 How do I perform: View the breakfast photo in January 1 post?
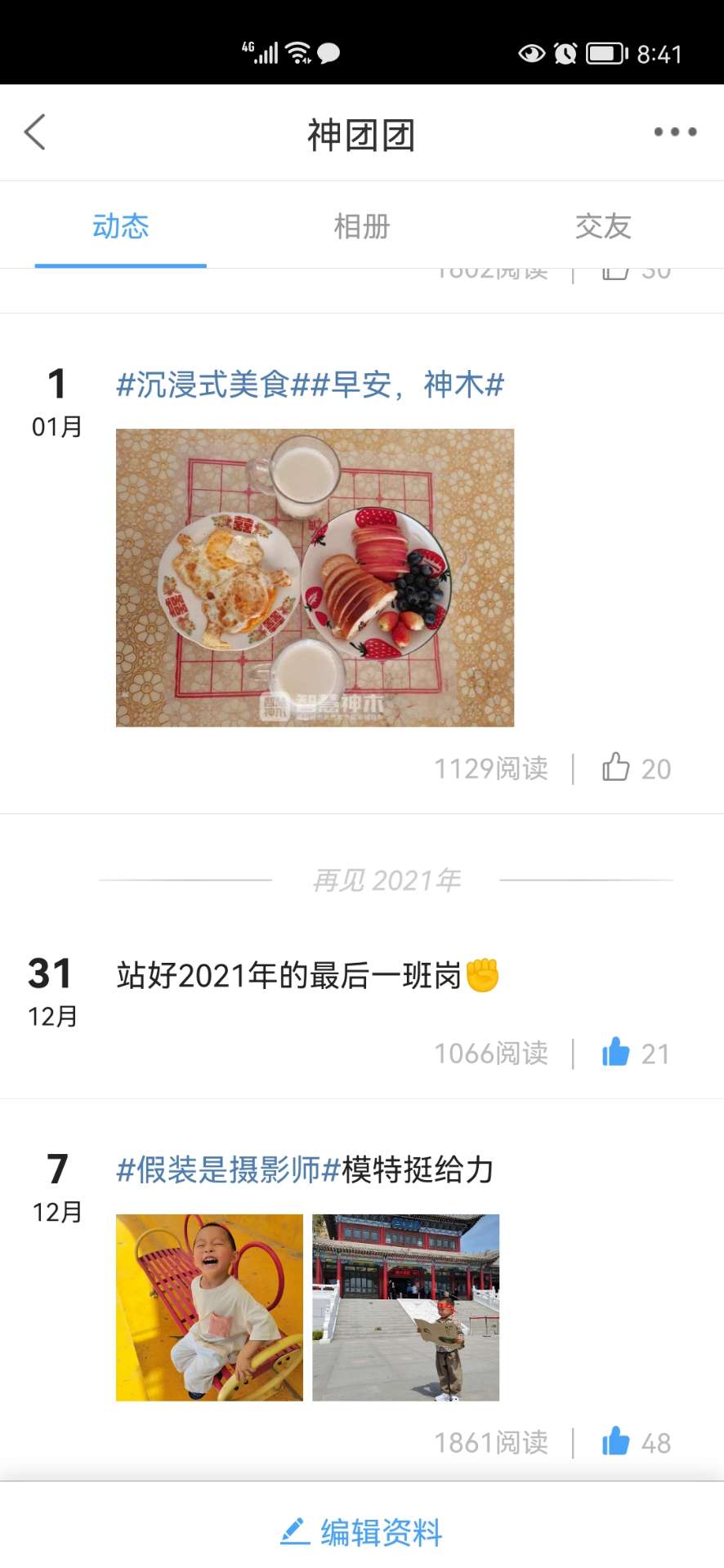pyautogui.click(x=315, y=577)
